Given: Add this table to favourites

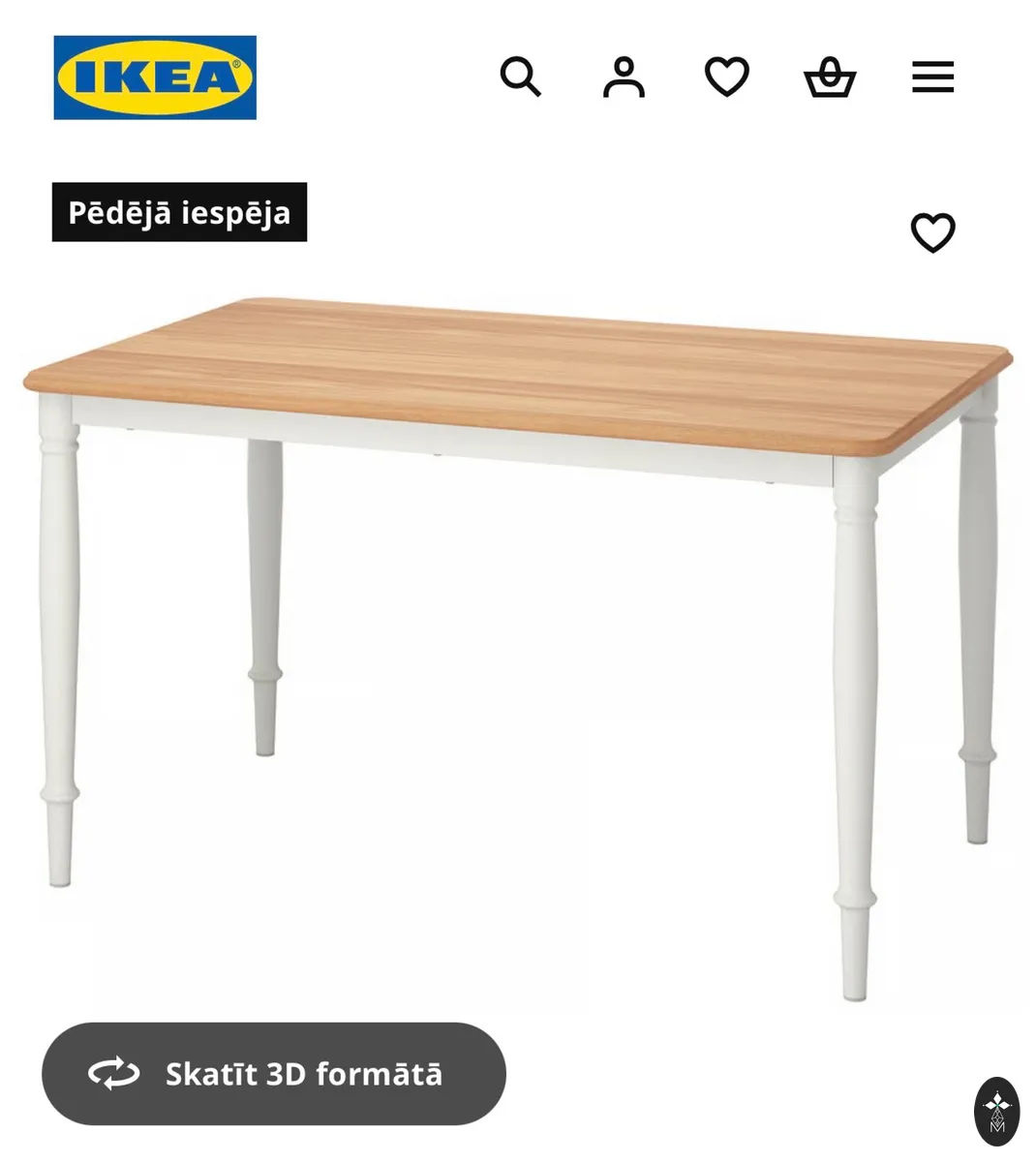Looking at the screenshot, I should 932,232.
